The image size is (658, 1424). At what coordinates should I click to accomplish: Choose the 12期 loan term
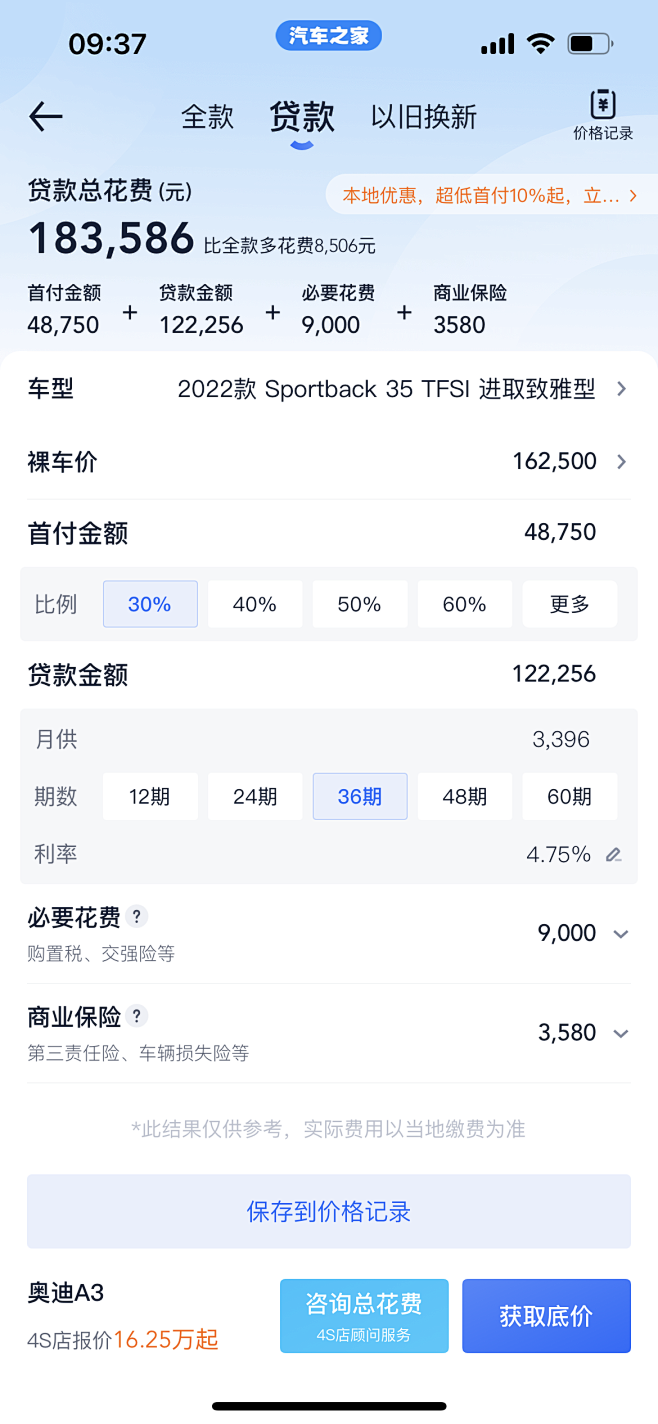(x=150, y=796)
